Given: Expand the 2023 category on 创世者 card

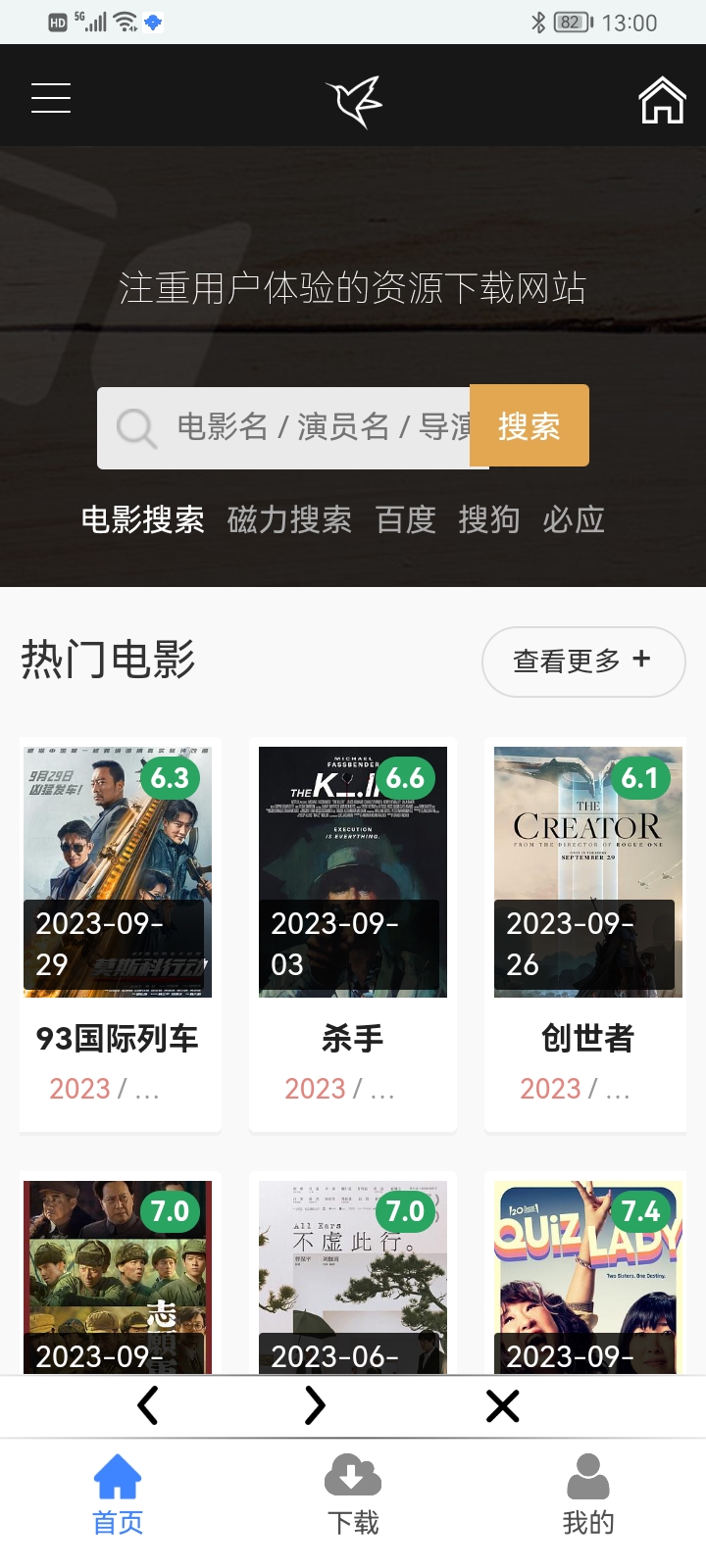Looking at the screenshot, I should [x=547, y=1088].
